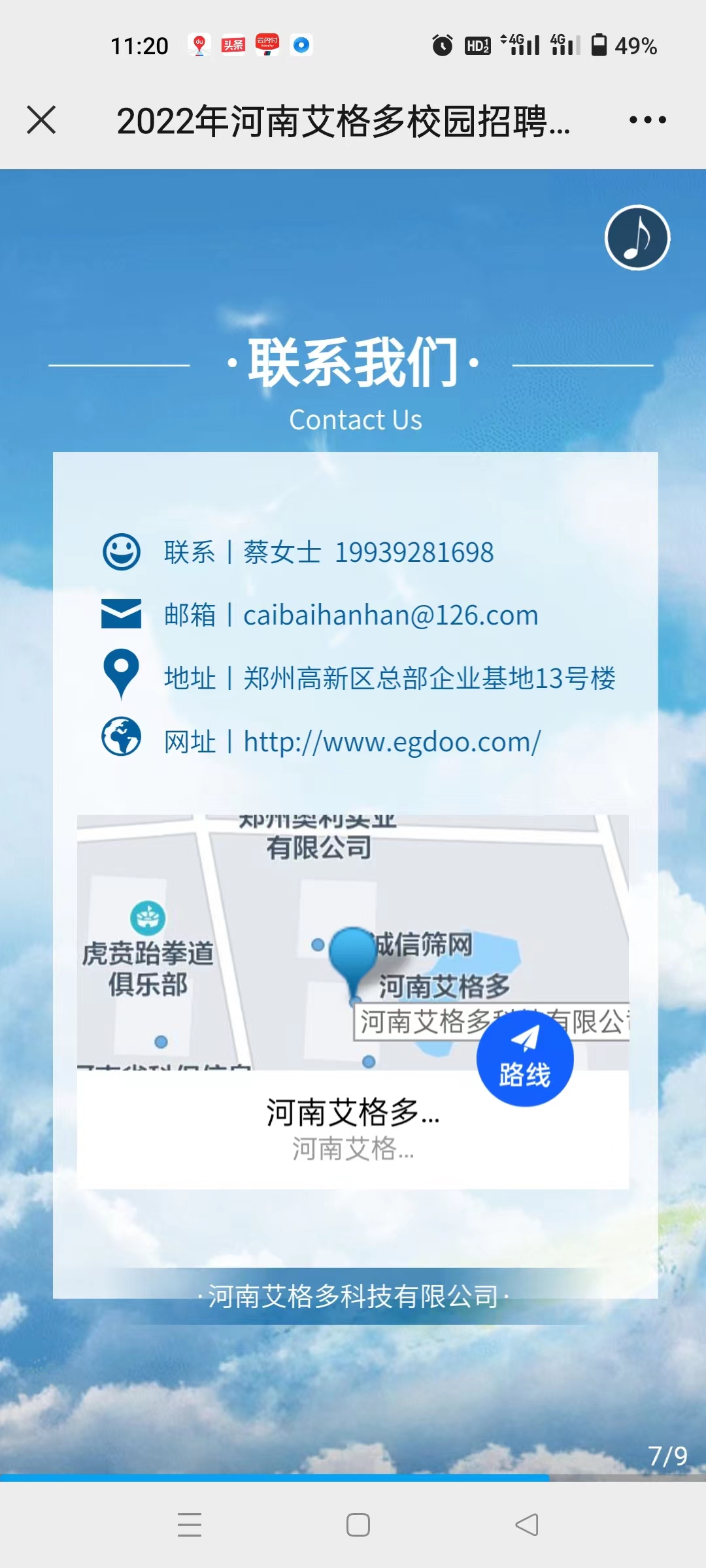This screenshot has height=1568, width=706.
Task: Open the three-dot overflow menu
Action: click(647, 120)
